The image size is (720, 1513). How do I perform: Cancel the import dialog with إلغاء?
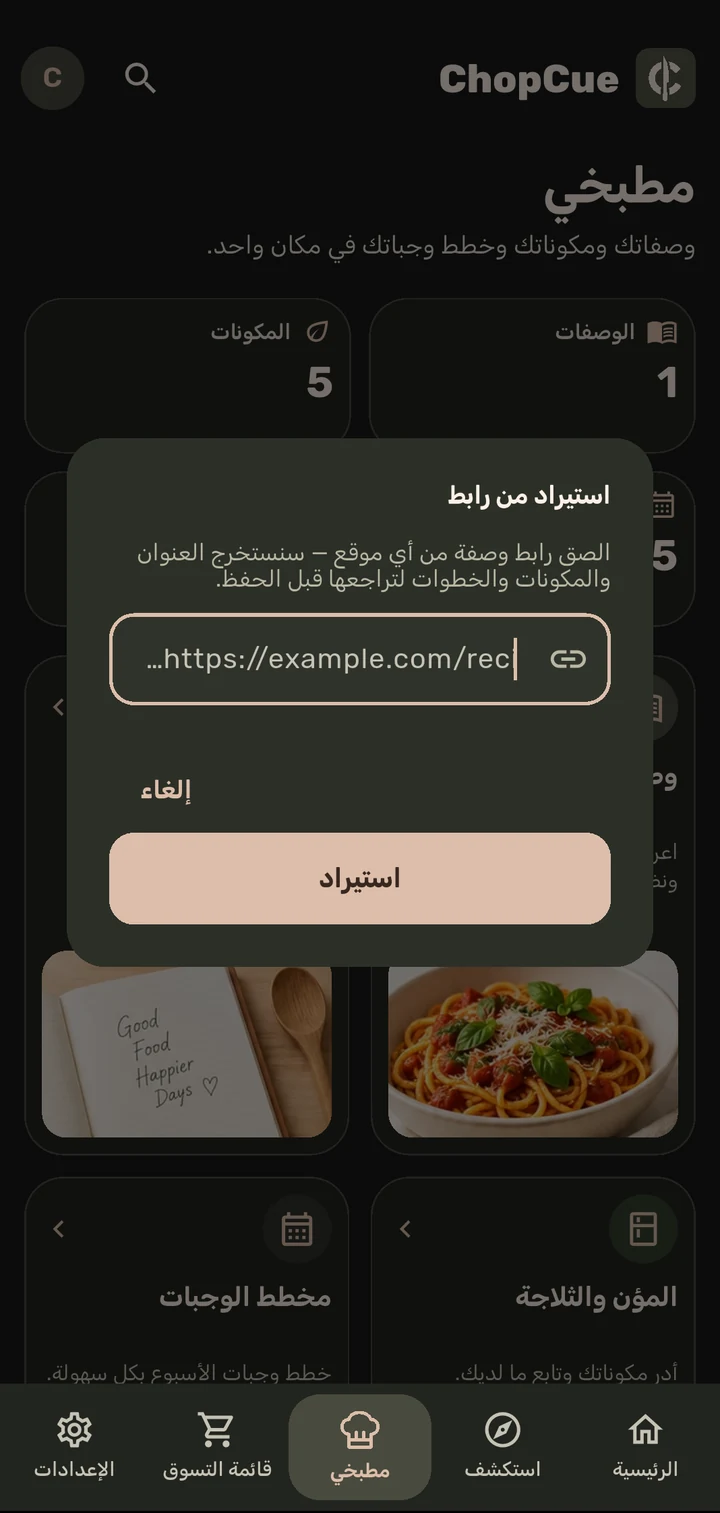(x=166, y=789)
